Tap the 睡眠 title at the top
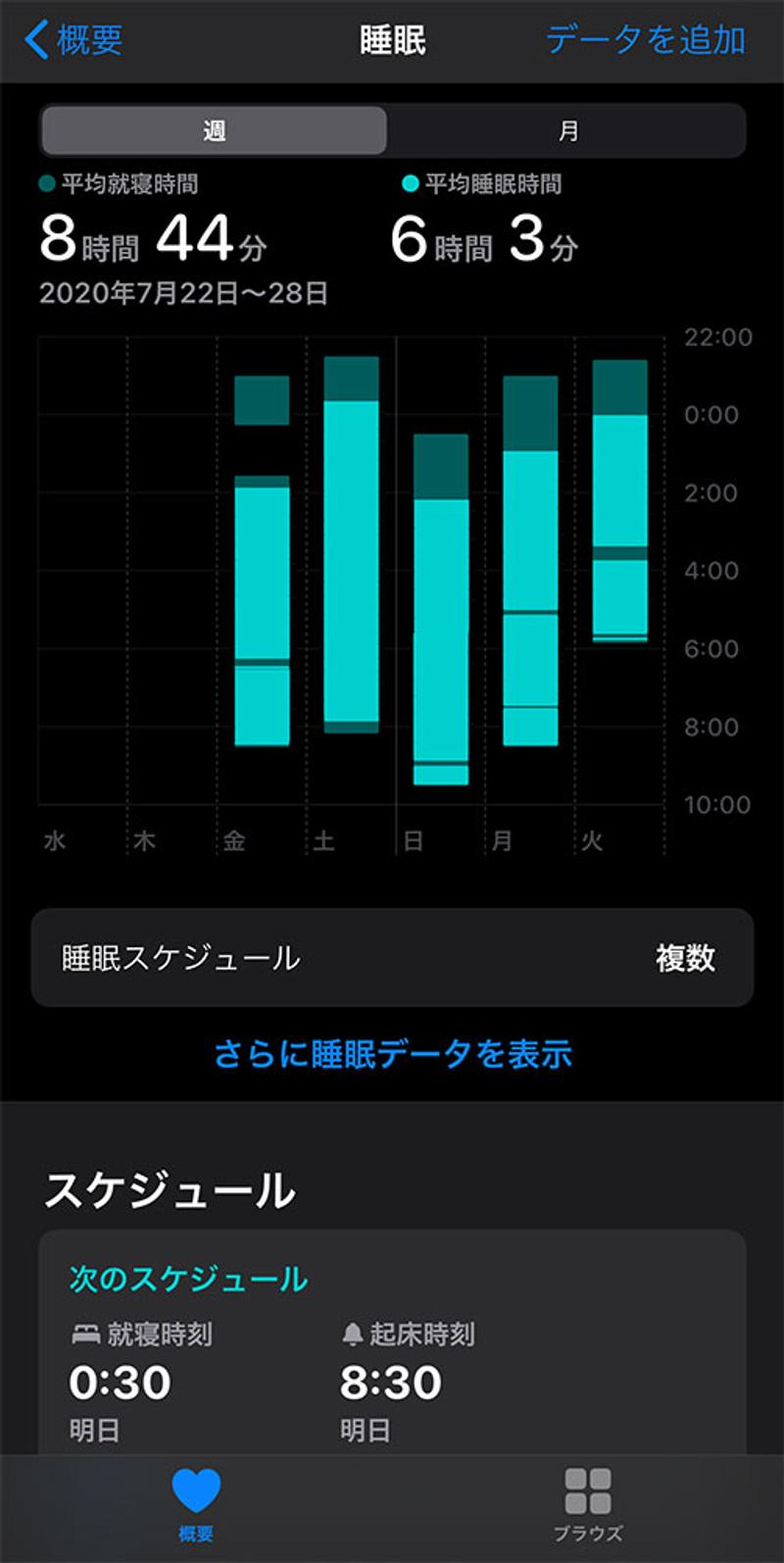The image size is (784, 1563). [392, 39]
